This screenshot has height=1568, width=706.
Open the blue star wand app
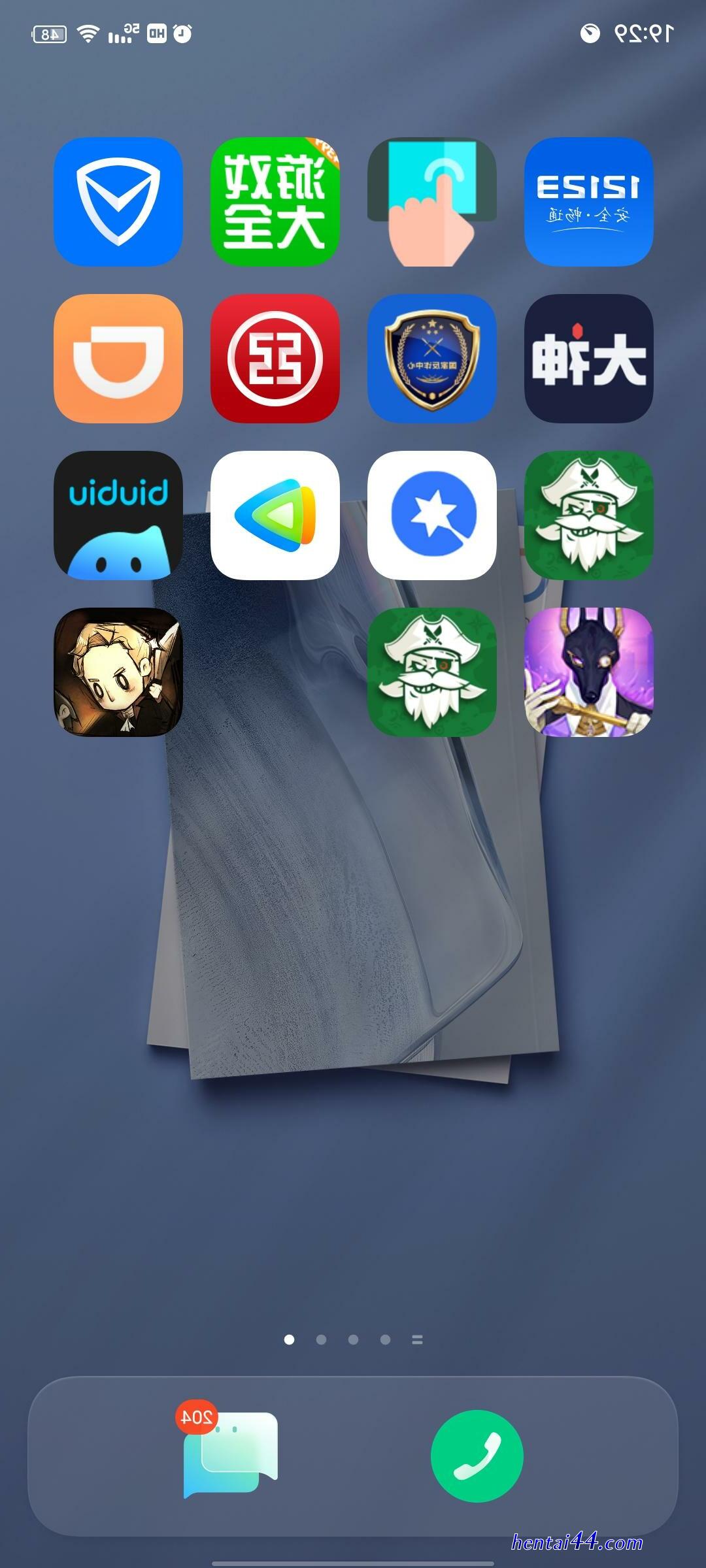coord(431,515)
